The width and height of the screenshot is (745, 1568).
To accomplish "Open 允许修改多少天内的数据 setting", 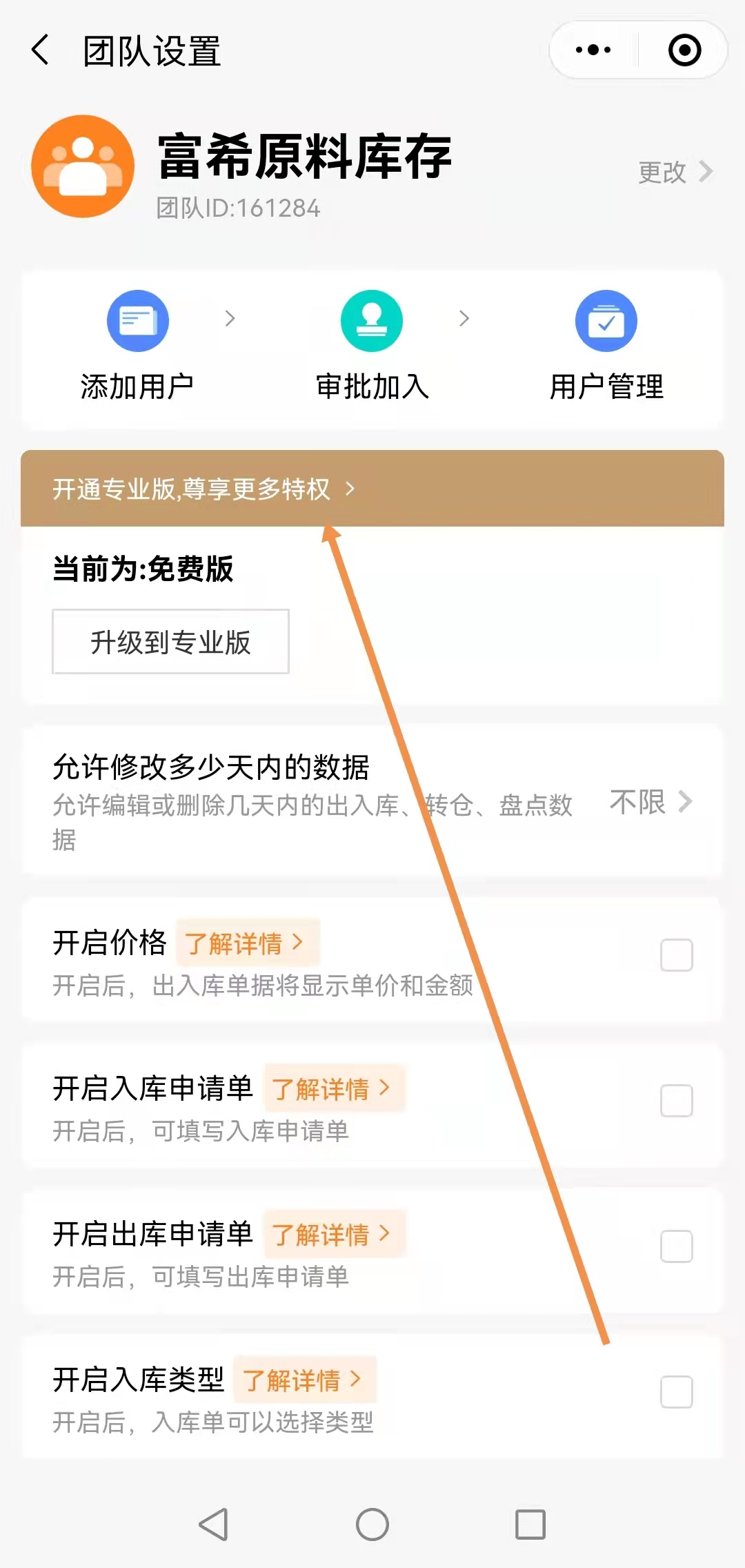I will (372, 802).
